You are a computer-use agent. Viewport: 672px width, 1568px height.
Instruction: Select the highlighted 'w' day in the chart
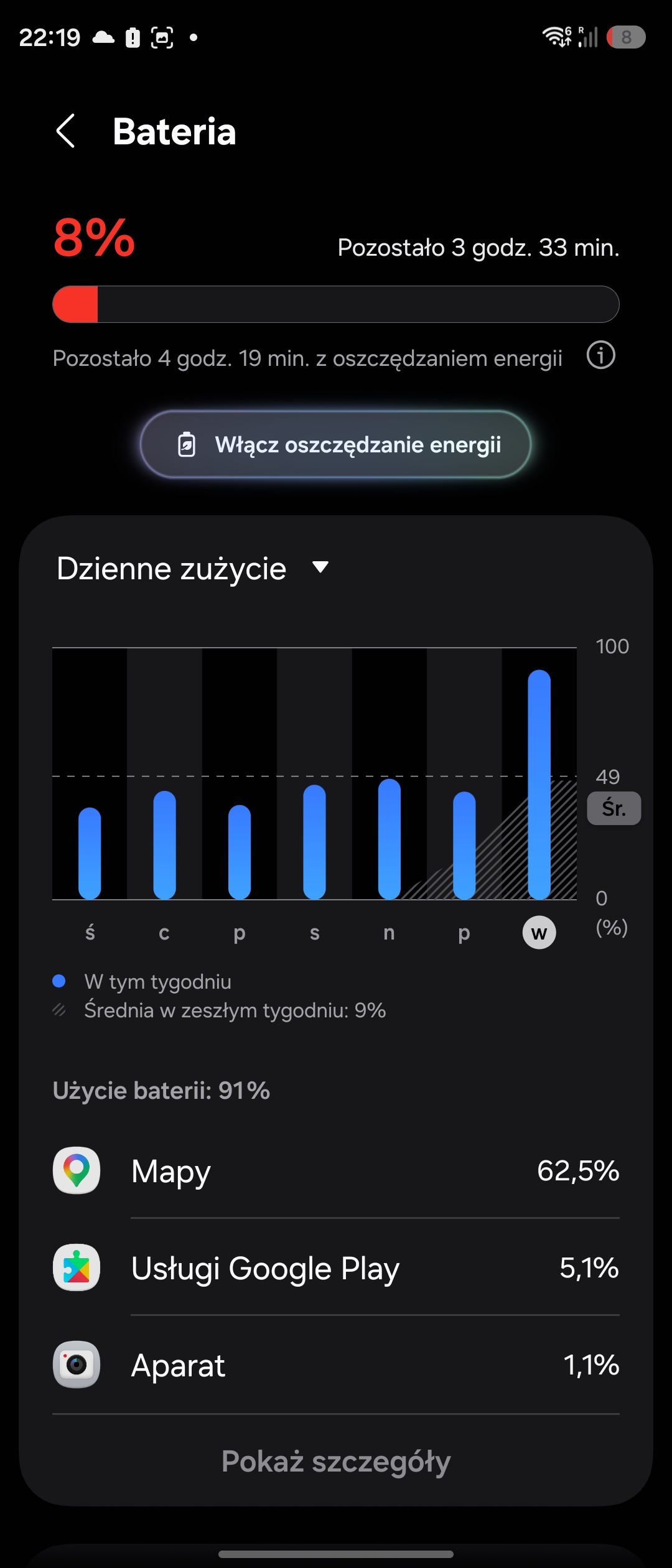539,932
